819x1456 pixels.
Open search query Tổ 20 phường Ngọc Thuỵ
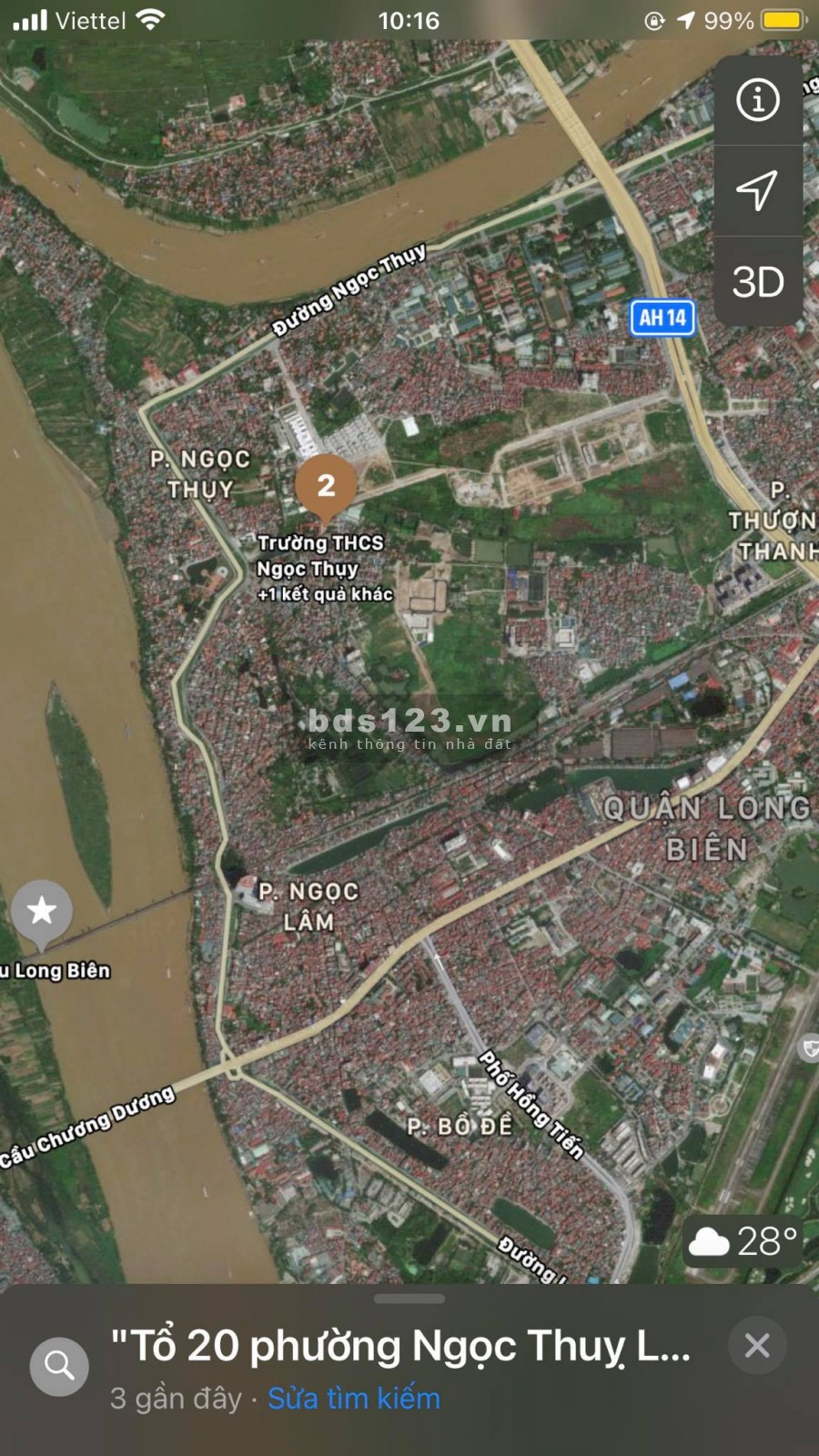tap(400, 1345)
